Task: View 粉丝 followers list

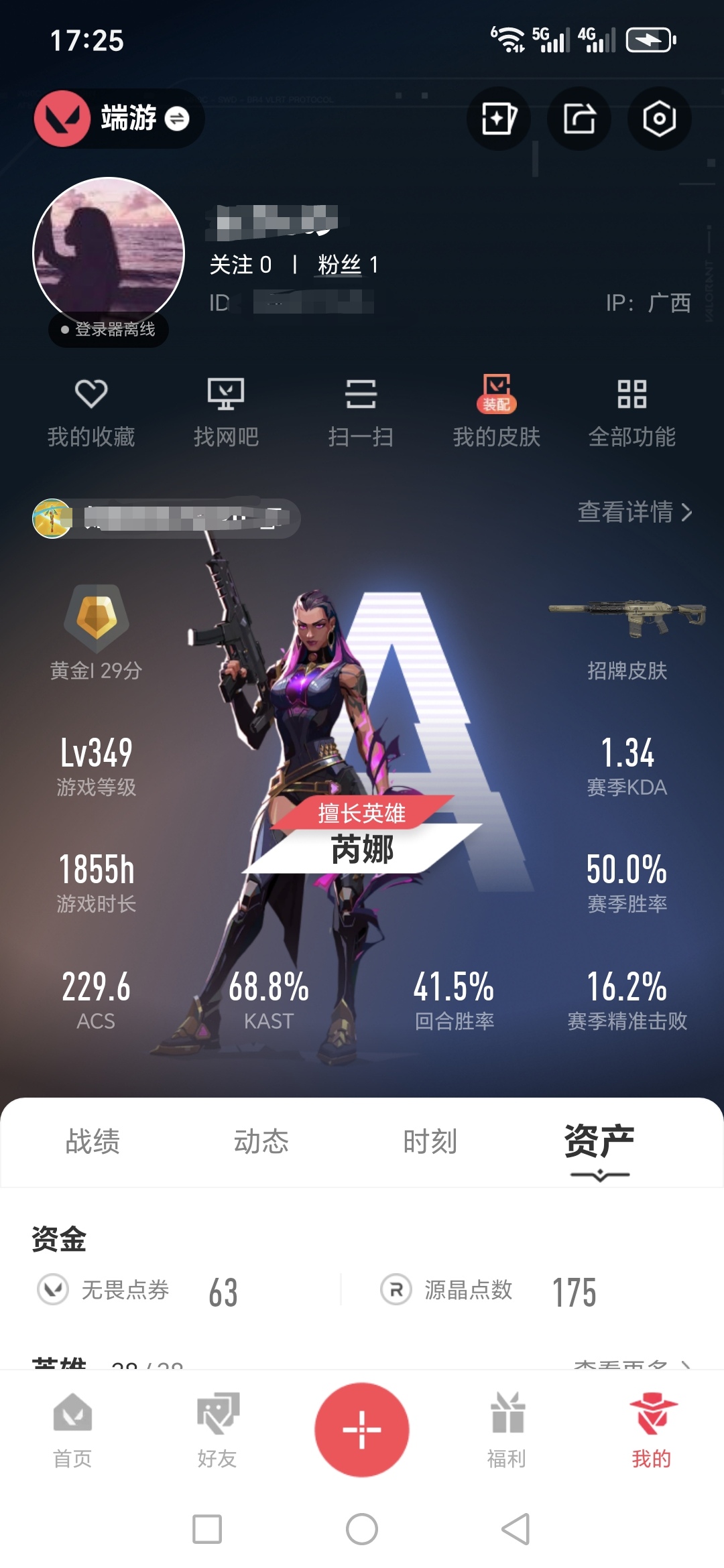Action: tap(347, 265)
